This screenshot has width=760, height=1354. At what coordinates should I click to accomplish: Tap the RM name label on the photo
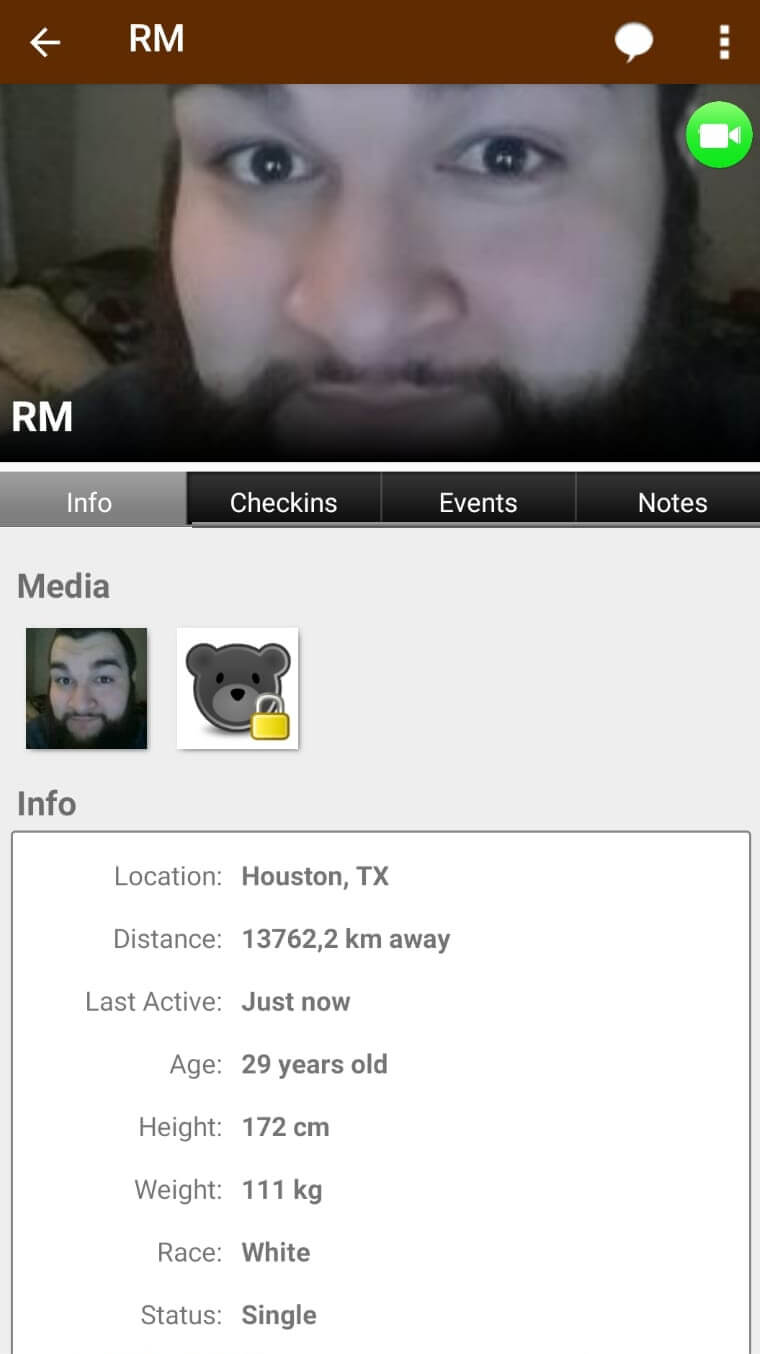tap(42, 415)
